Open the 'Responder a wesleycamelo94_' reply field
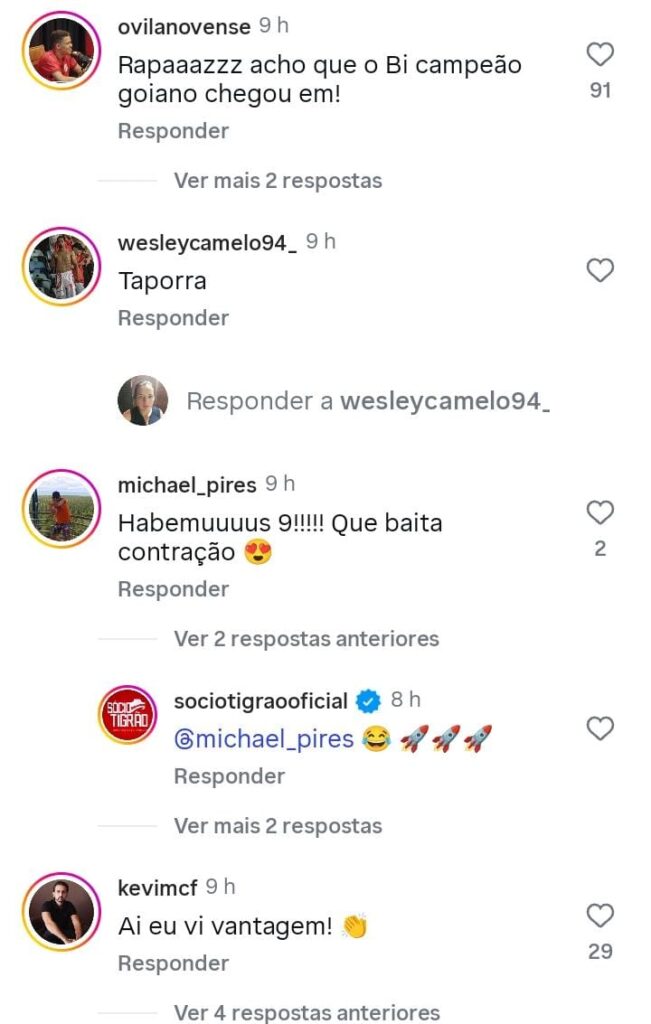Viewport: 651px width, 1024px height. point(368,402)
